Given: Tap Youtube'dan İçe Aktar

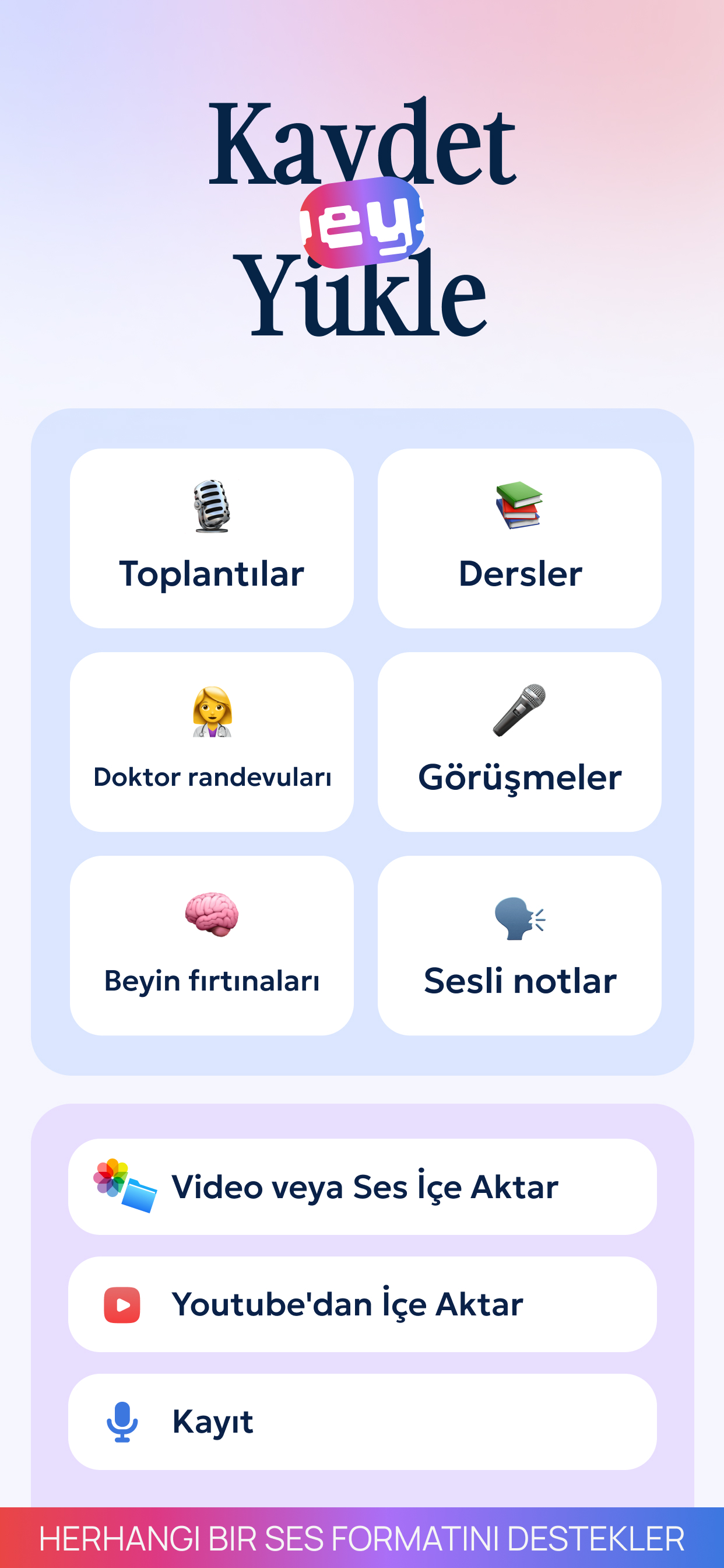Looking at the screenshot, I should (362, 1304).
